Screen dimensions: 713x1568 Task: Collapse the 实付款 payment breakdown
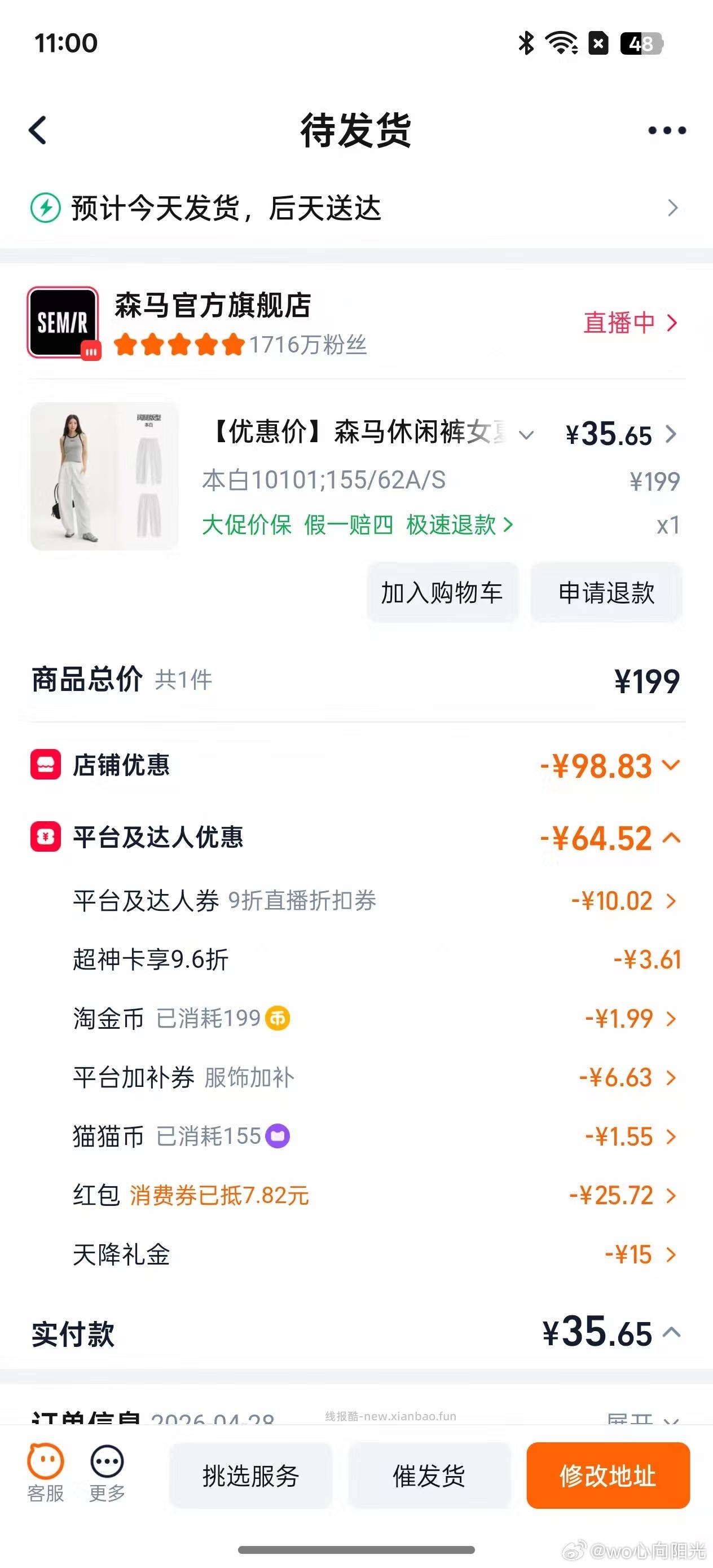coord(672,1333)
